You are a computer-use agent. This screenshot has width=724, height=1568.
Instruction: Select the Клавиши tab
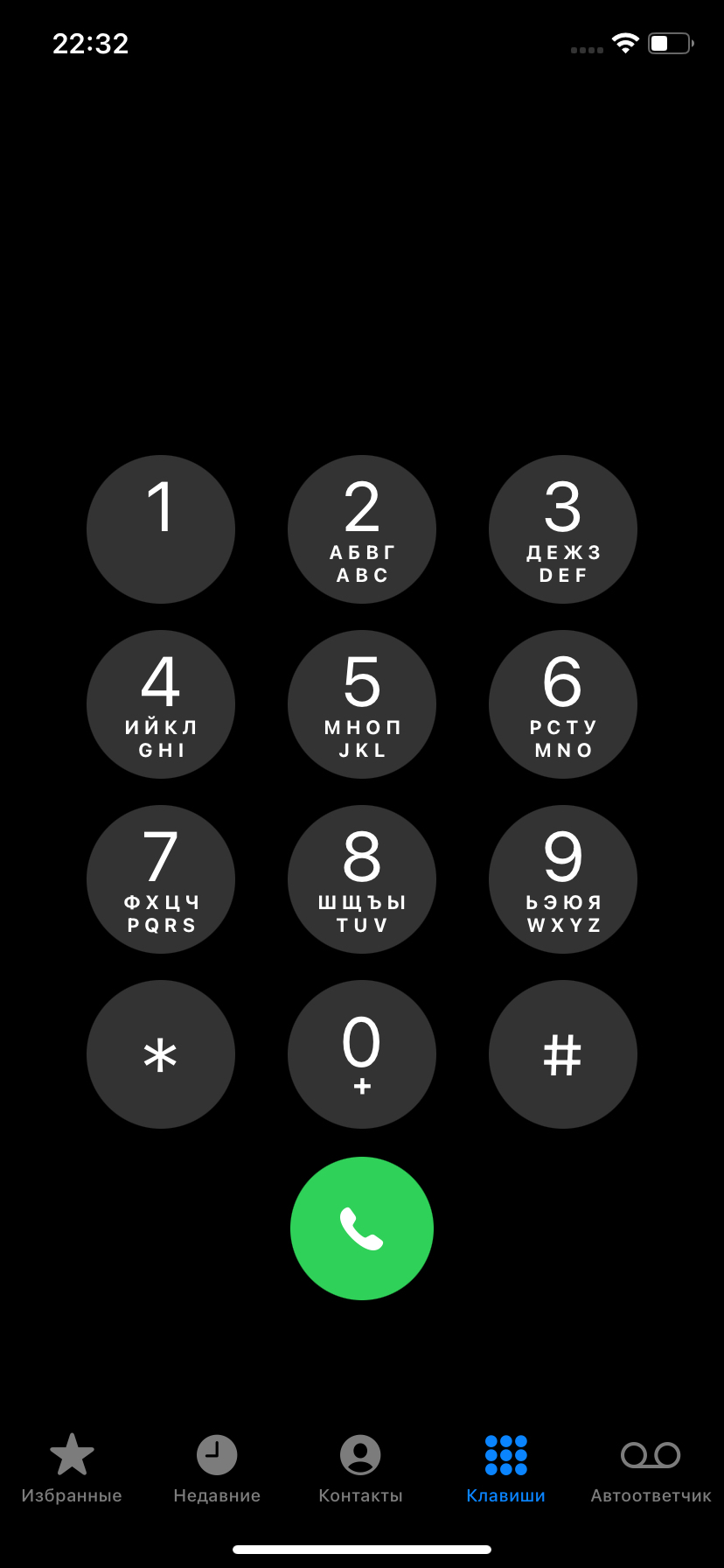click(x=506, y=1469)
